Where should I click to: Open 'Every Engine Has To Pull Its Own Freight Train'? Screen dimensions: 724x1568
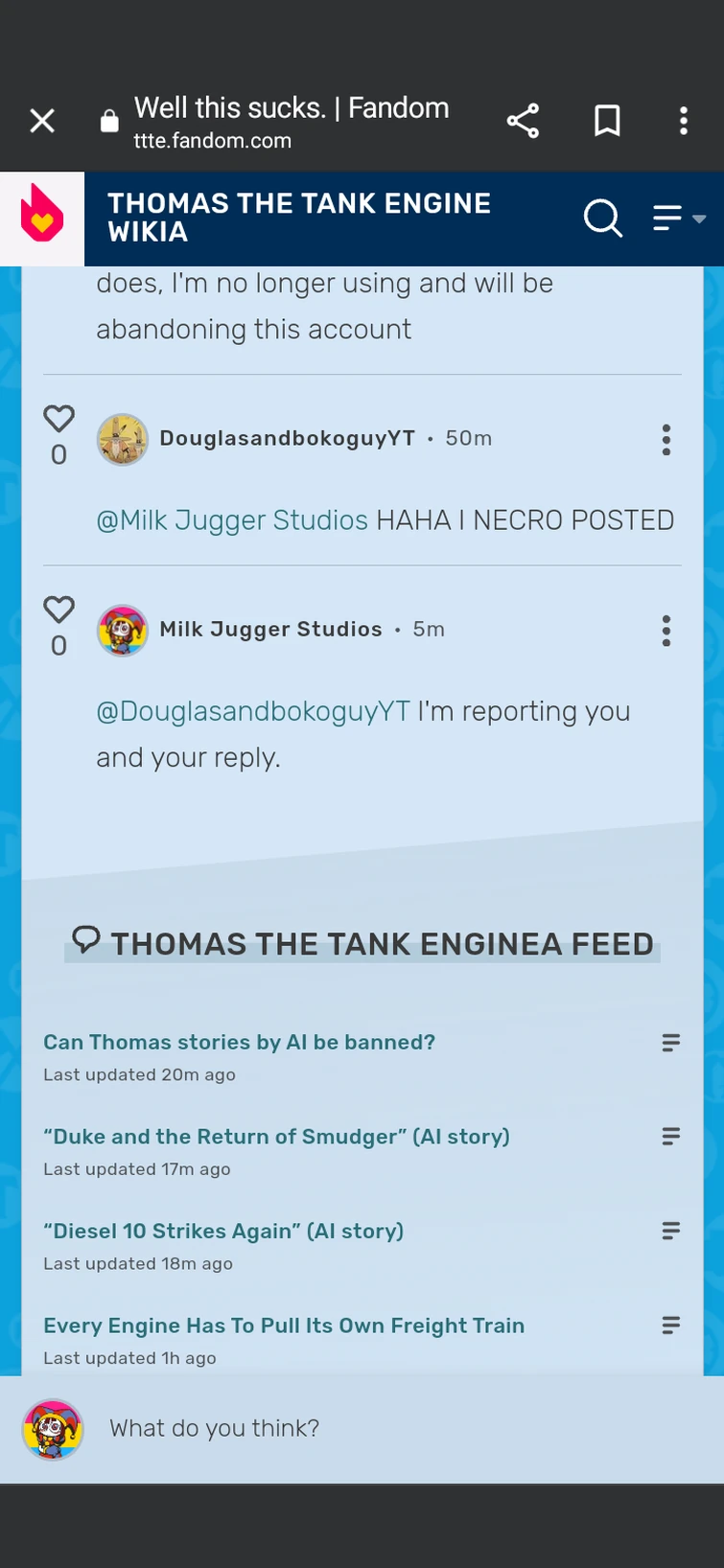click(x=284, y=1326)
